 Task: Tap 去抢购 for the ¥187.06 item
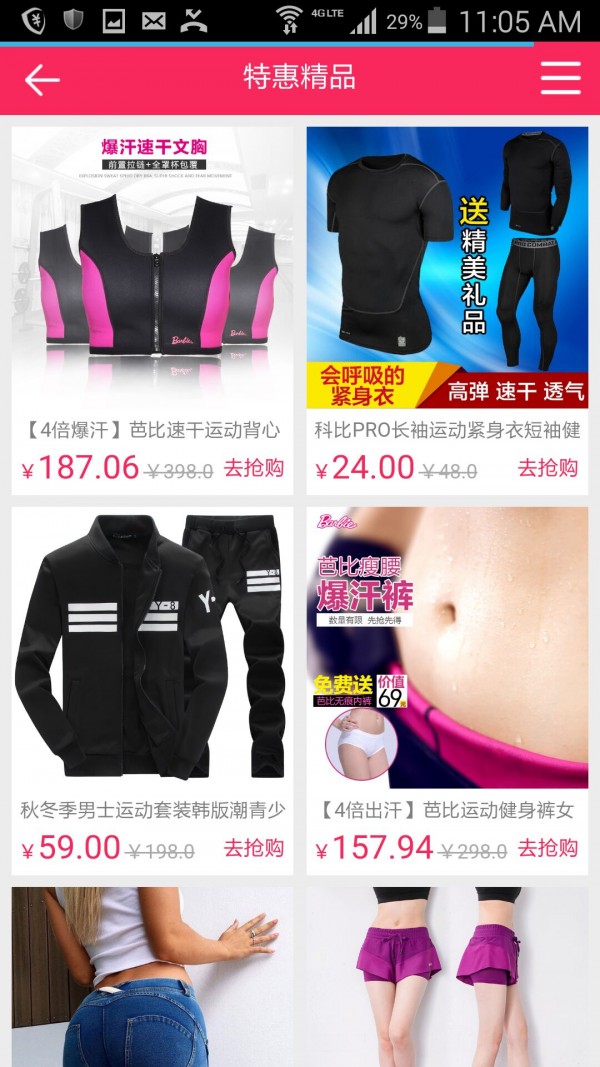(x=253, y=467)
